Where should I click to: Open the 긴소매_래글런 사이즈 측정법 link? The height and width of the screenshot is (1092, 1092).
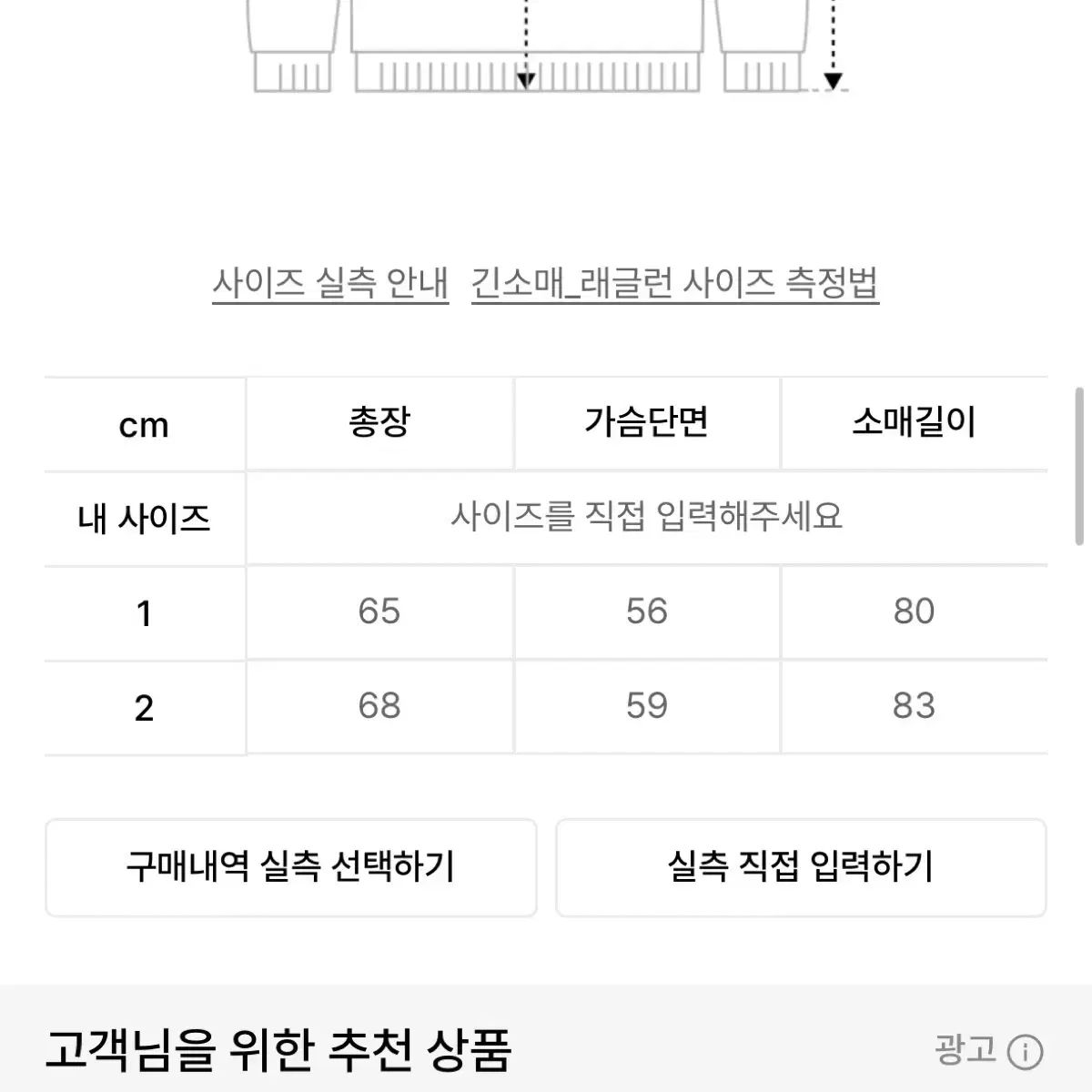[674, 283]
